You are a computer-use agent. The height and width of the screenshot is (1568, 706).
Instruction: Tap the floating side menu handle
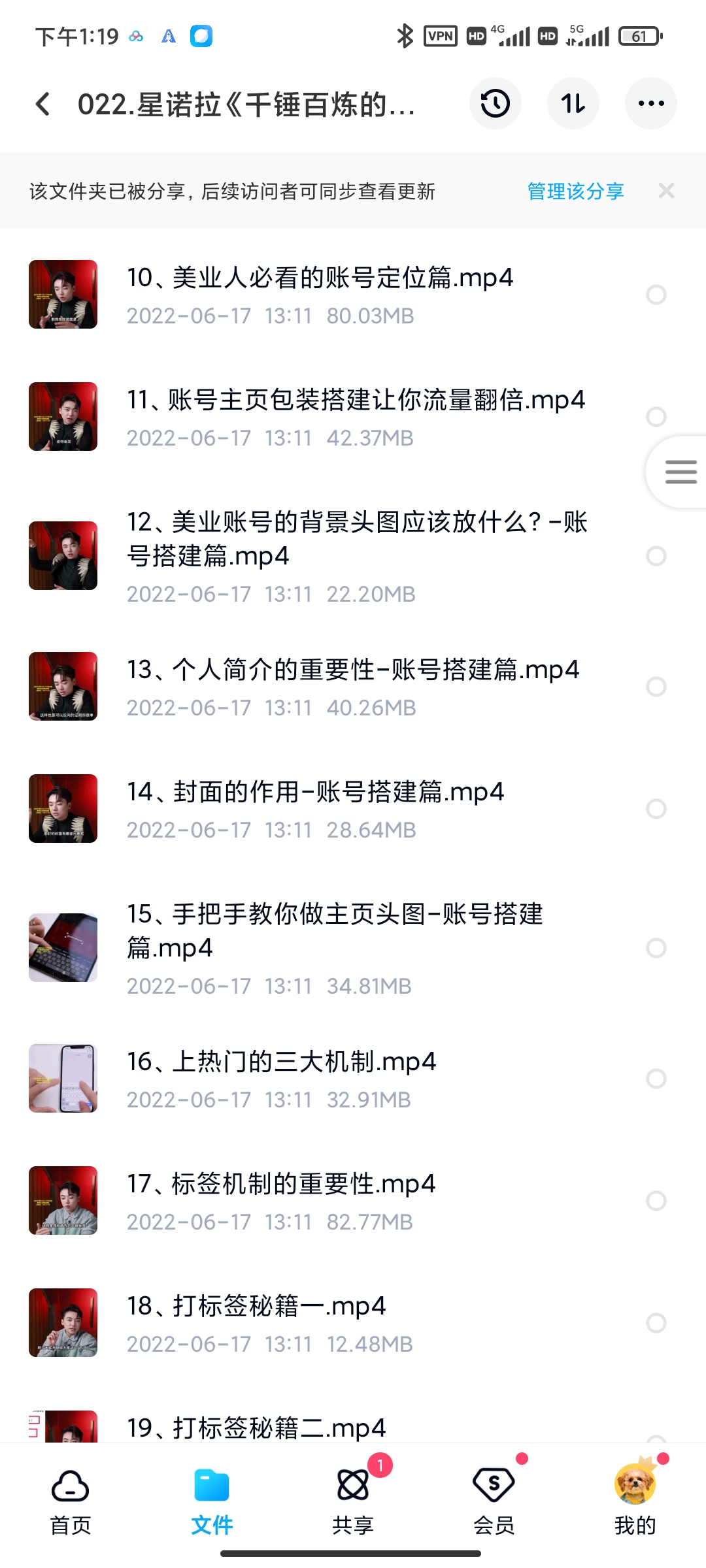pos(680,472)
